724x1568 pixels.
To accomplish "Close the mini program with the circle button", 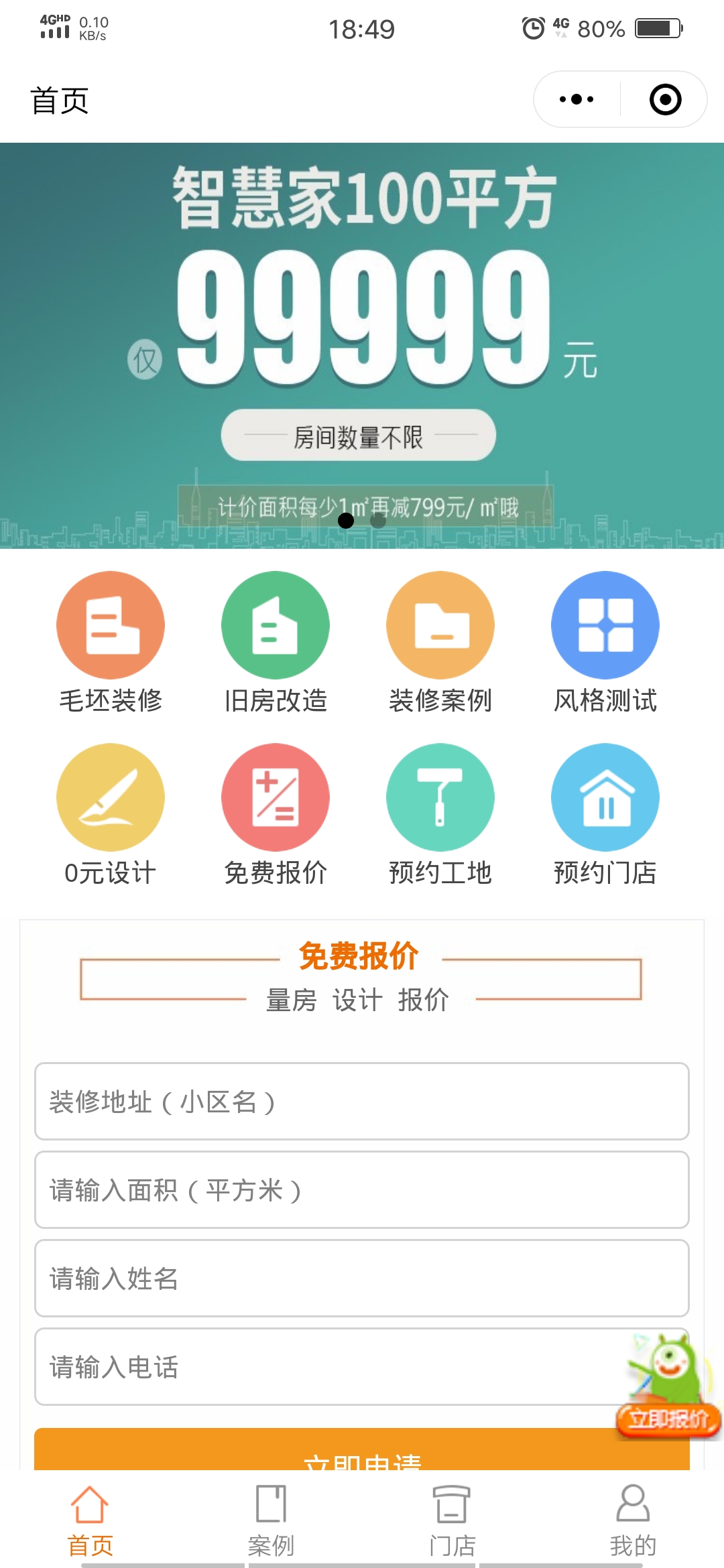I will coord(665,100).
